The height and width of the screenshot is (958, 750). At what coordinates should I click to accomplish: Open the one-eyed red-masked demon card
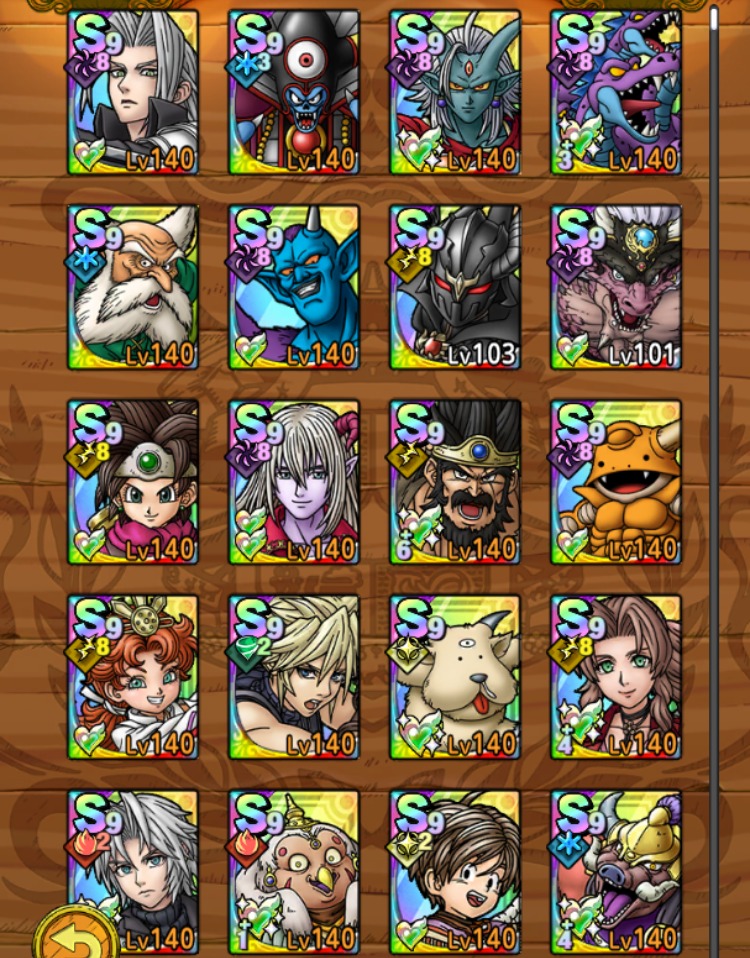(x=294, y=92)
